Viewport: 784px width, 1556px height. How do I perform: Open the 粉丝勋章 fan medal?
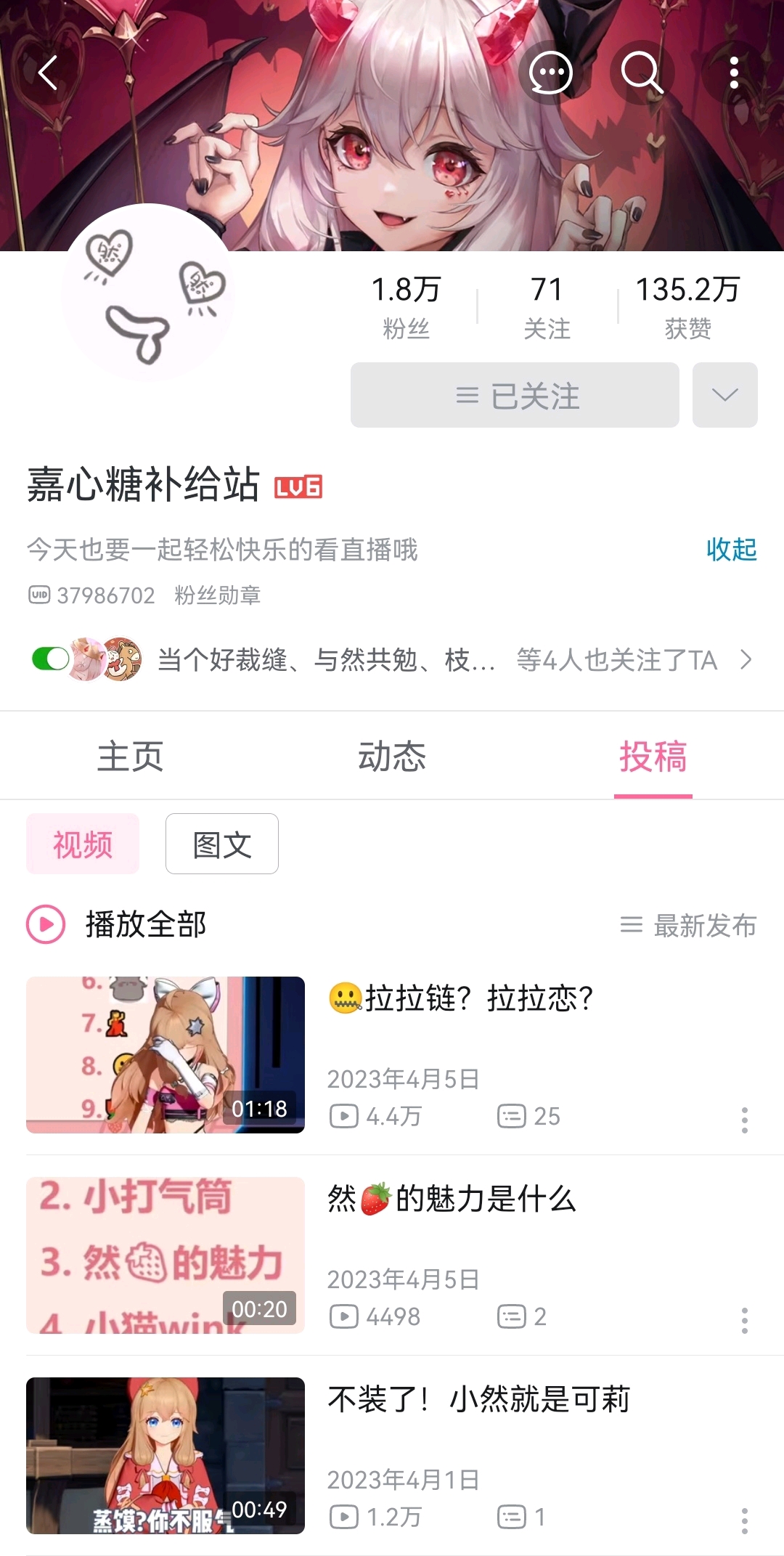tap(217, 595)
